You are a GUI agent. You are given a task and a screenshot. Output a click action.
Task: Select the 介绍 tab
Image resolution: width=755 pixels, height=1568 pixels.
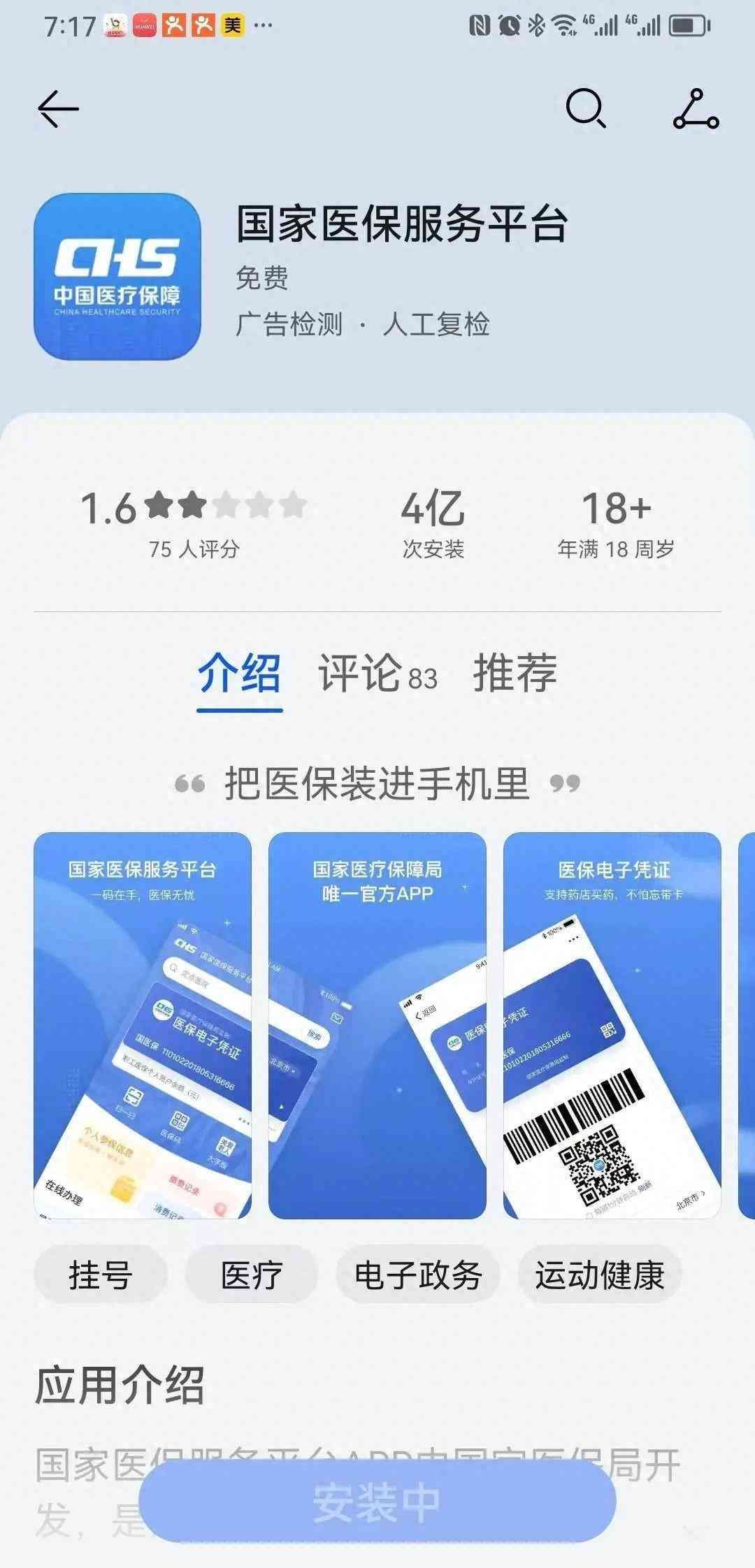click(x=241, y=674)
